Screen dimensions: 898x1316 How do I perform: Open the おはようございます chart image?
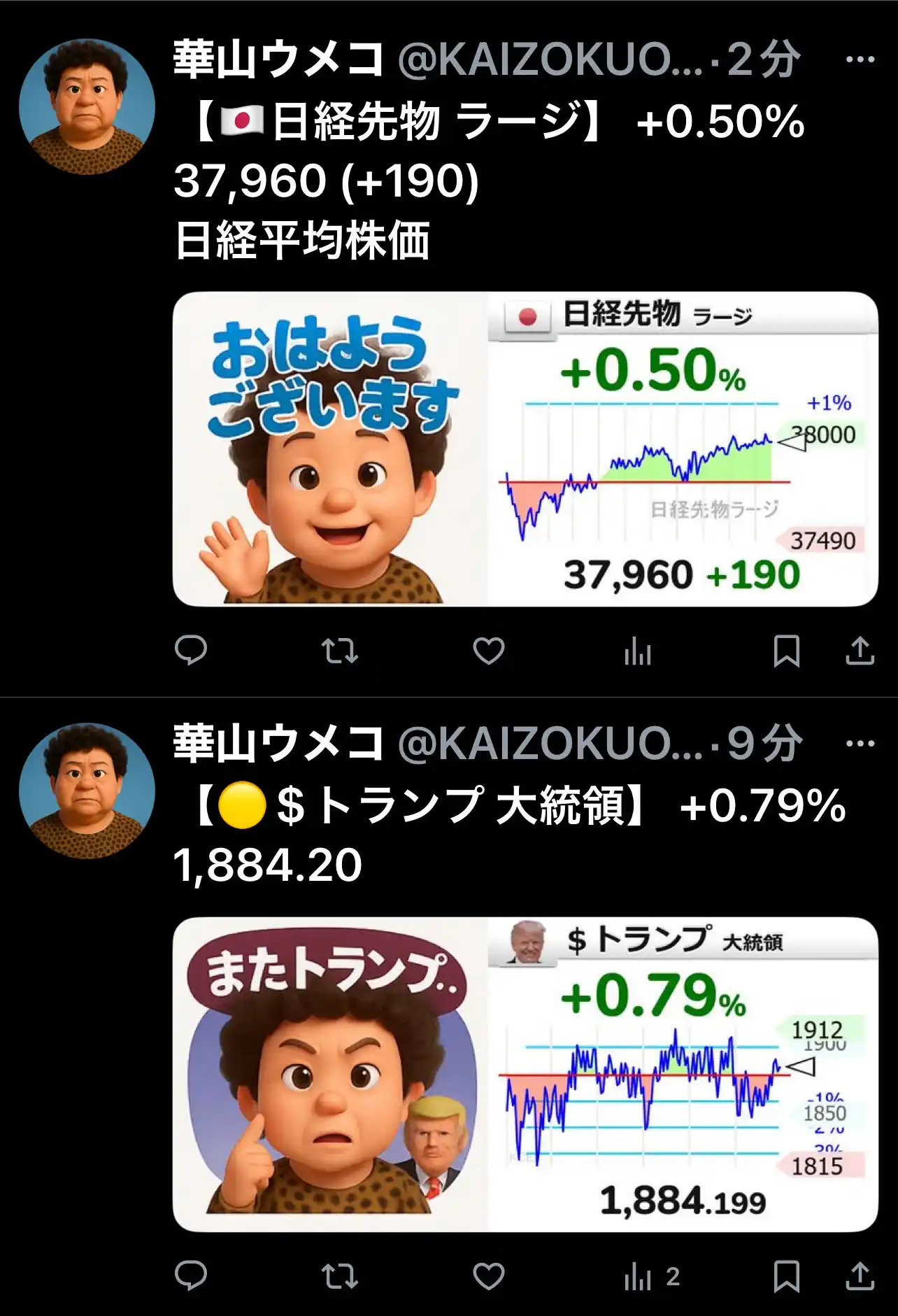tap(525, 449)
